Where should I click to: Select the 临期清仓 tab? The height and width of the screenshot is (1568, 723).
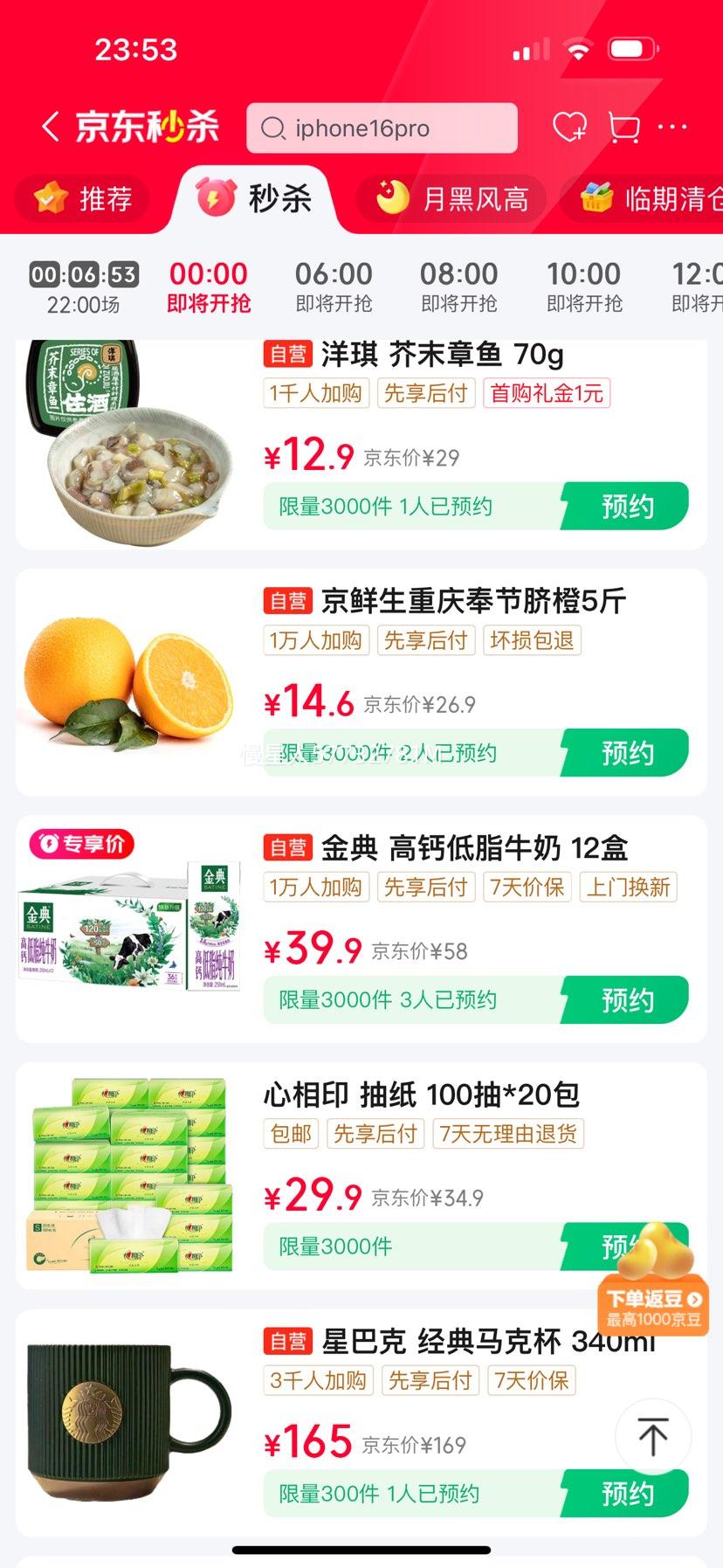651,199
